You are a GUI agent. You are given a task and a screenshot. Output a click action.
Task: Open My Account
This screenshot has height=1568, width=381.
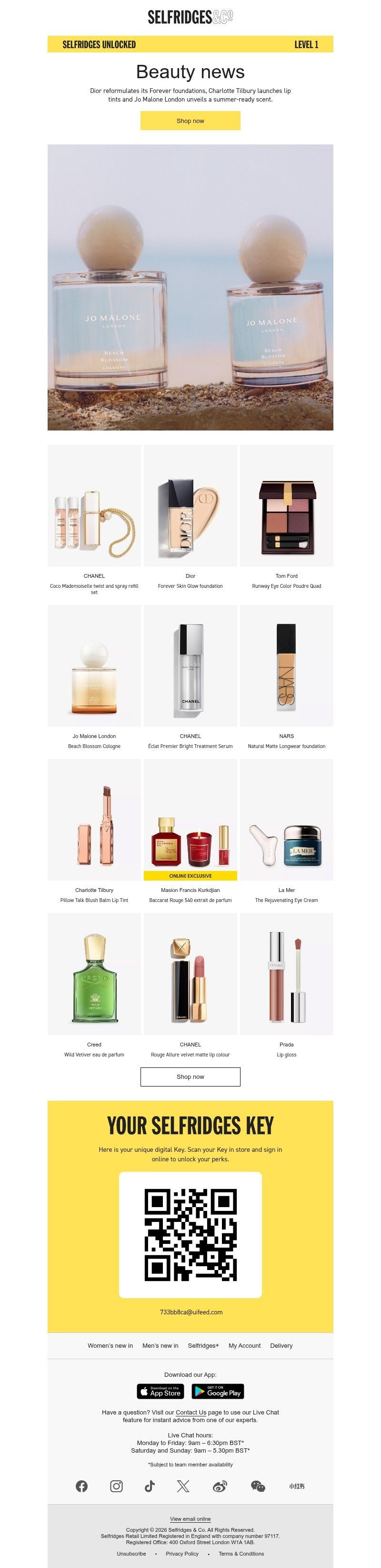point(244,1346)
